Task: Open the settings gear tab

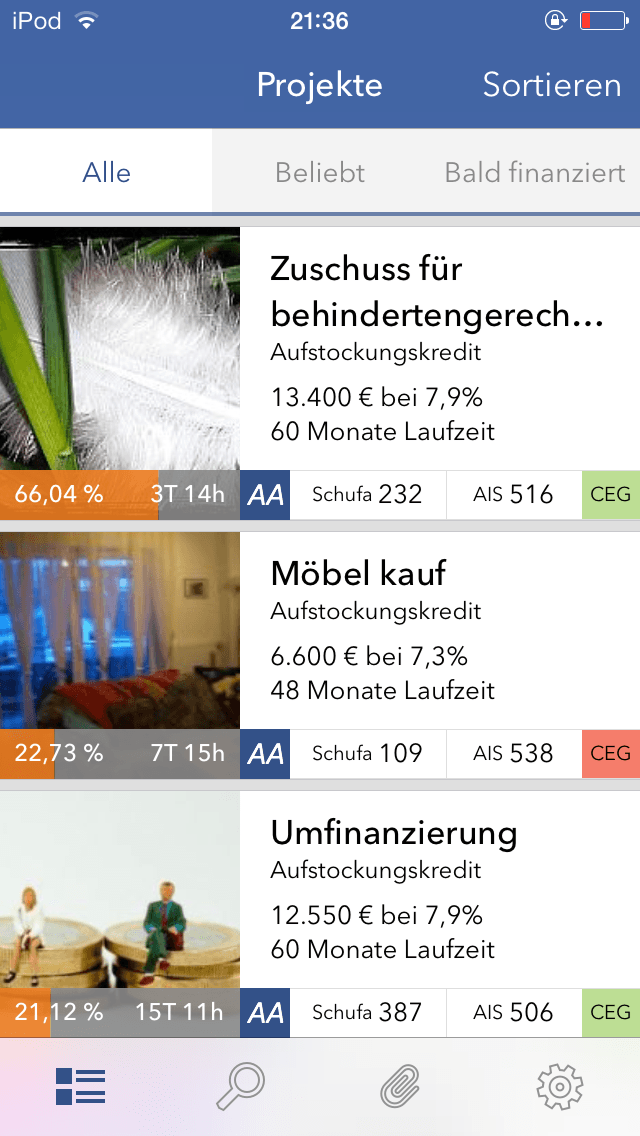Action: (x=559, y=1086)
